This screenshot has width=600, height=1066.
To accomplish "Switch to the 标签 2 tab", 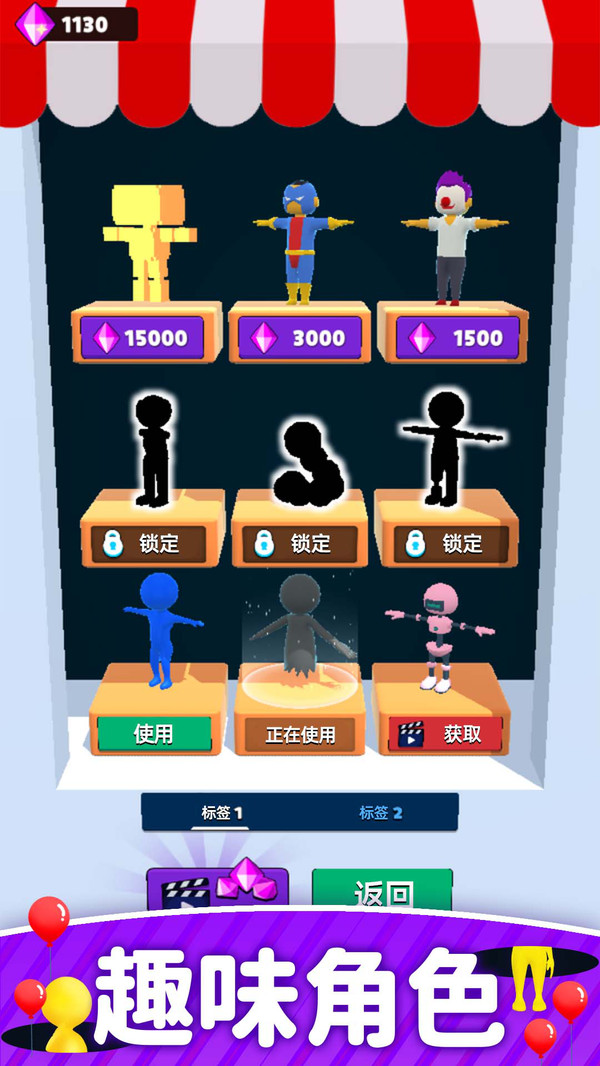I will tap(380, 812).
